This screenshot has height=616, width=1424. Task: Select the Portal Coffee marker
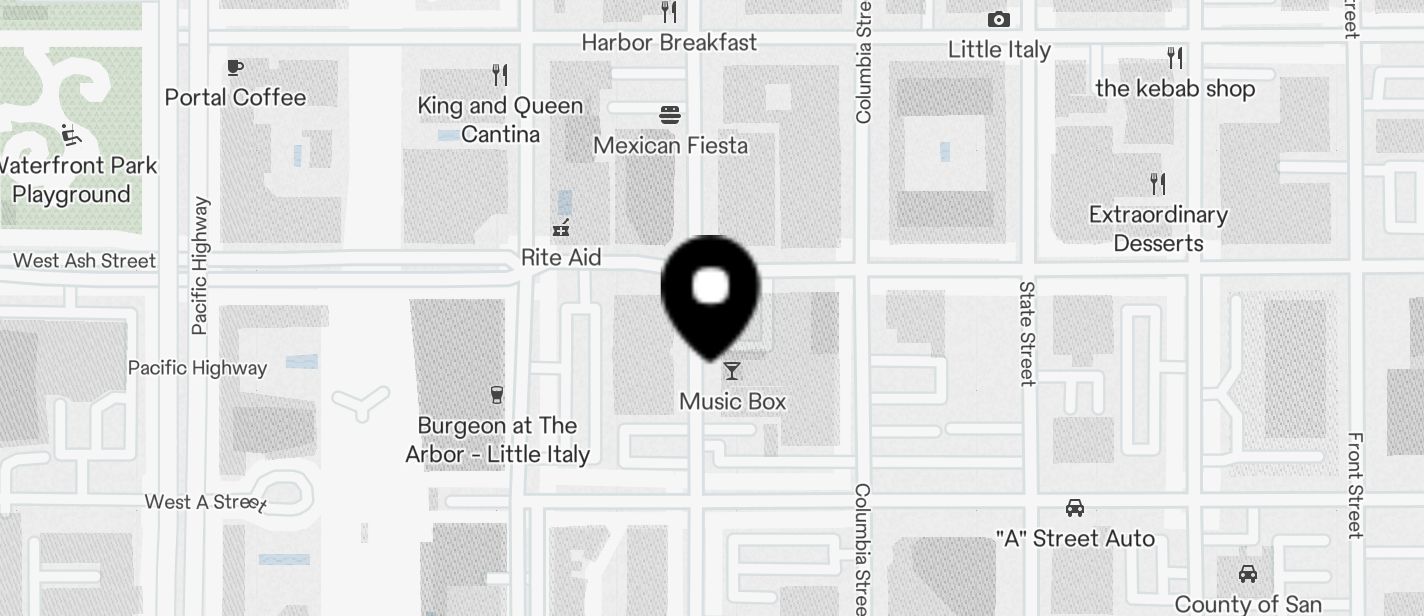235,68
